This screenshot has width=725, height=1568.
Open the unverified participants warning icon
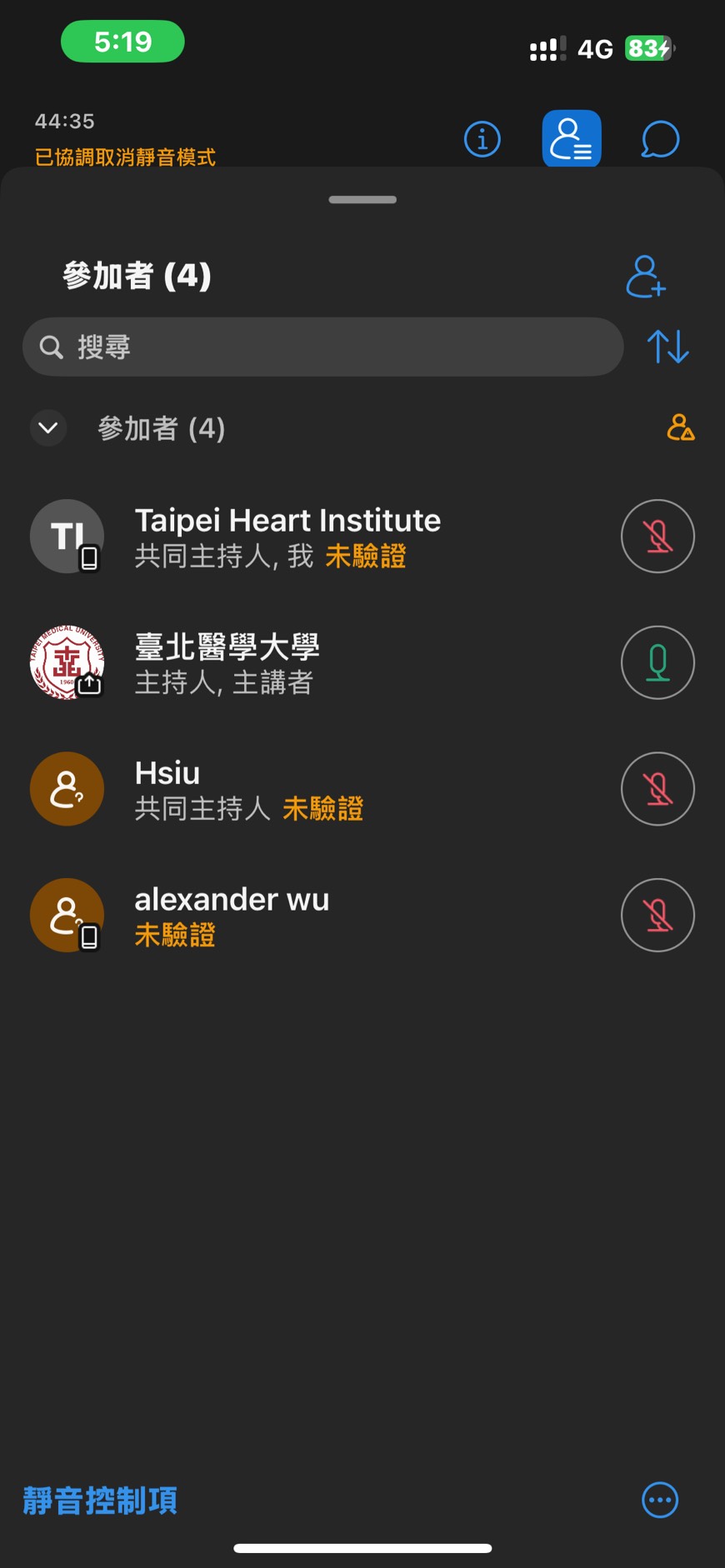pyautogui.click(x=680, y=427)
